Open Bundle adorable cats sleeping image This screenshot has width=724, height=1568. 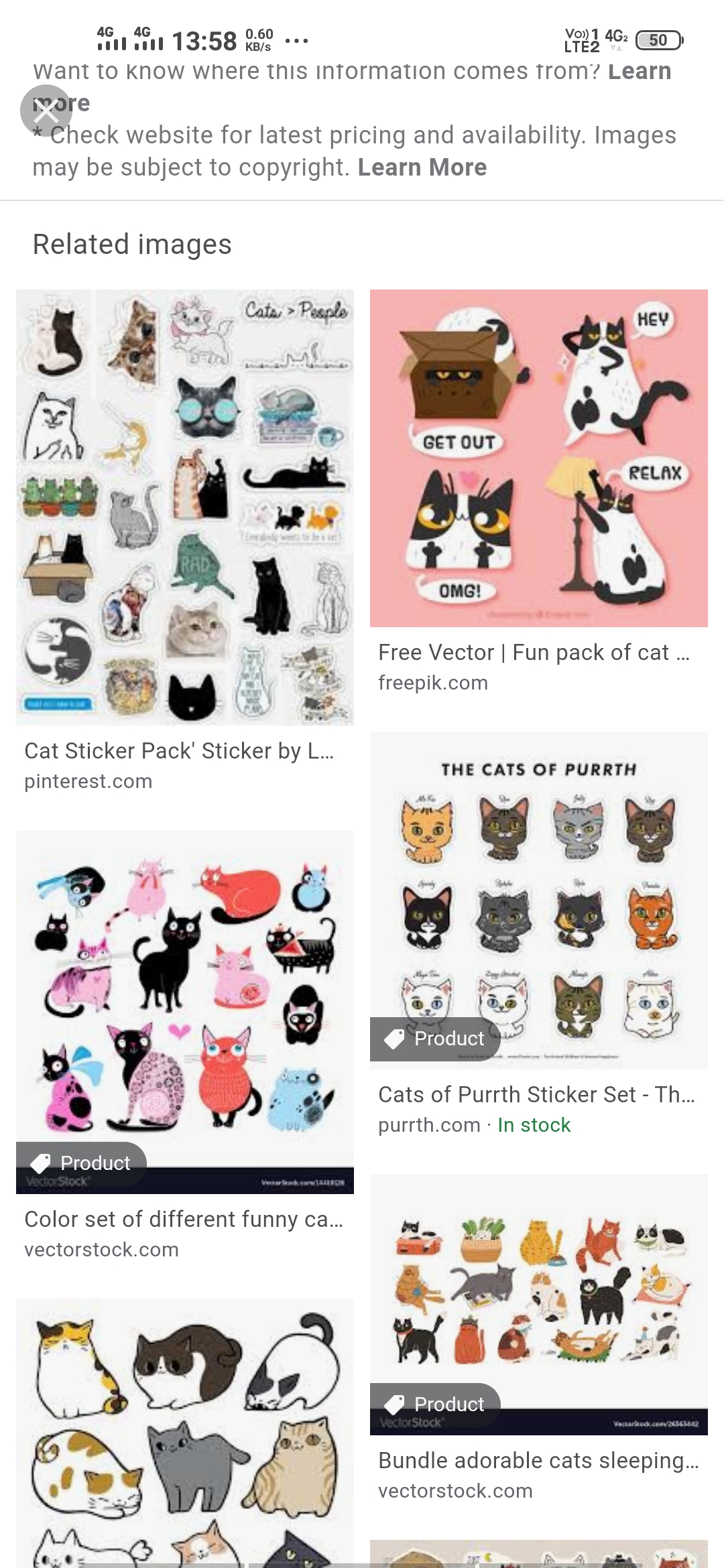pyautogui.click(x=539, y=1304)
